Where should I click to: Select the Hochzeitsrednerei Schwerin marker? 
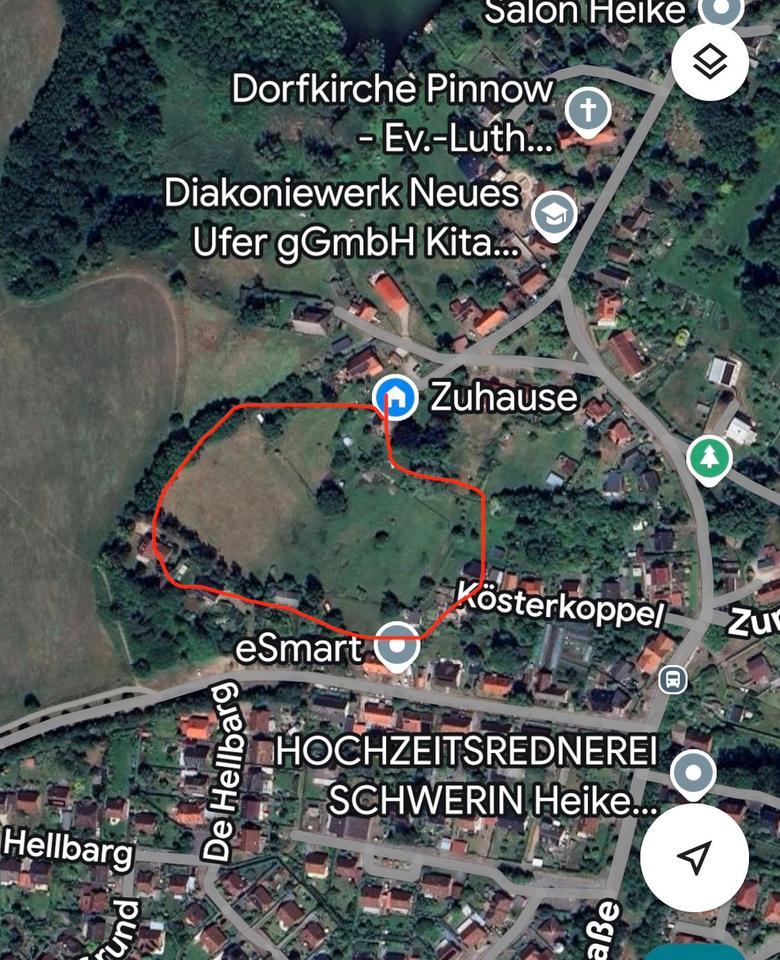[x=692, y=772]
